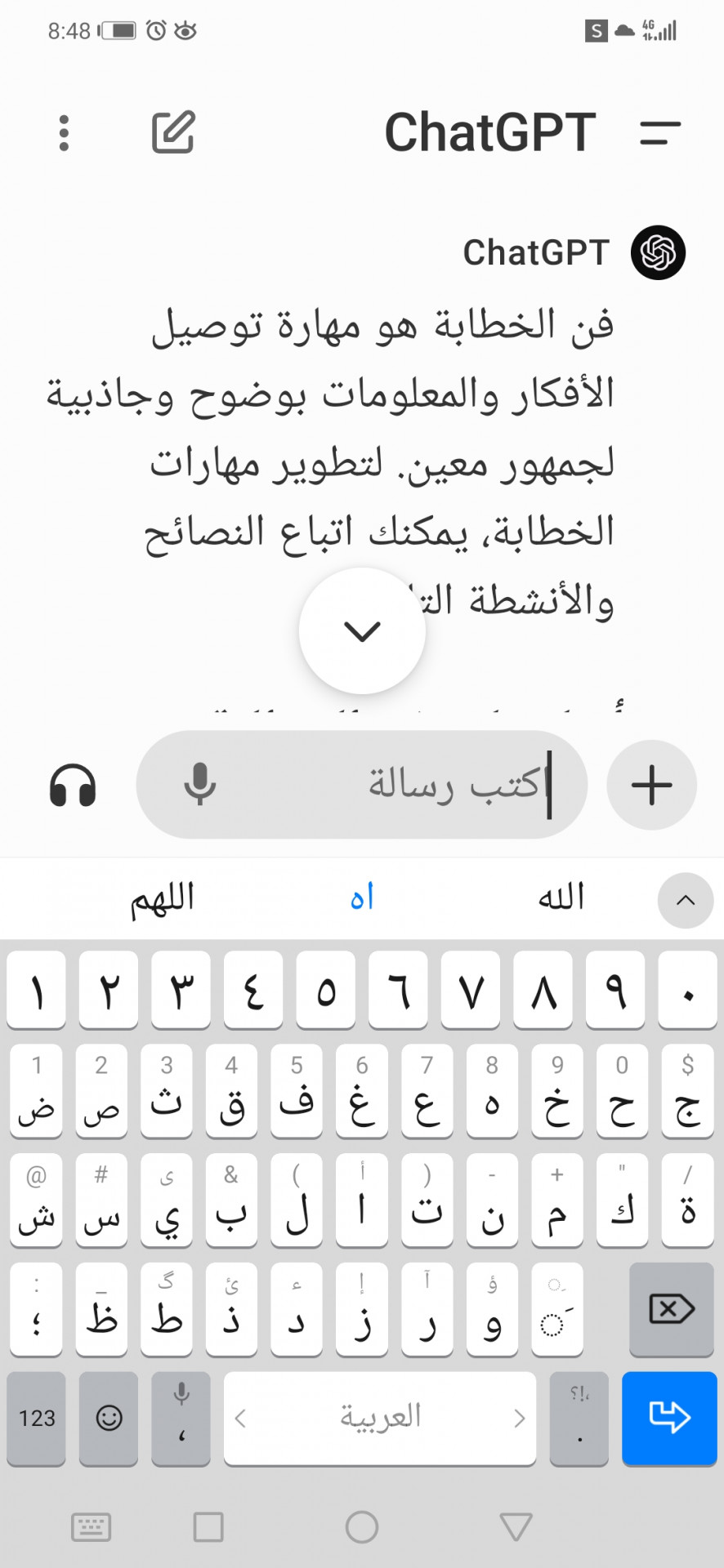The image size is (724, 1568).
Task: Choose the suggestion اللهم
Action: (162, 898)
